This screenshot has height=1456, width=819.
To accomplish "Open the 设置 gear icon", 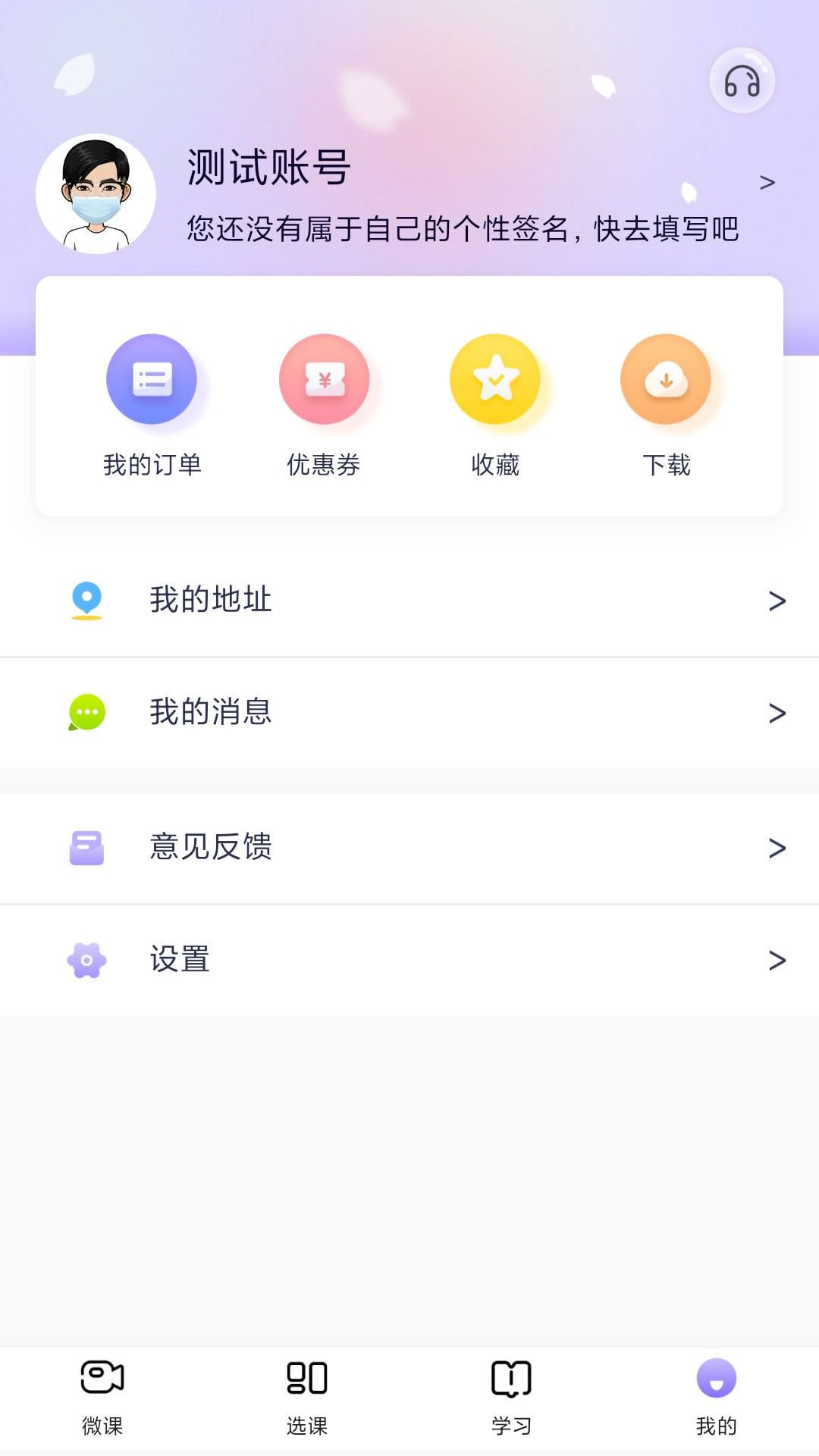I will tap(87, 960).
